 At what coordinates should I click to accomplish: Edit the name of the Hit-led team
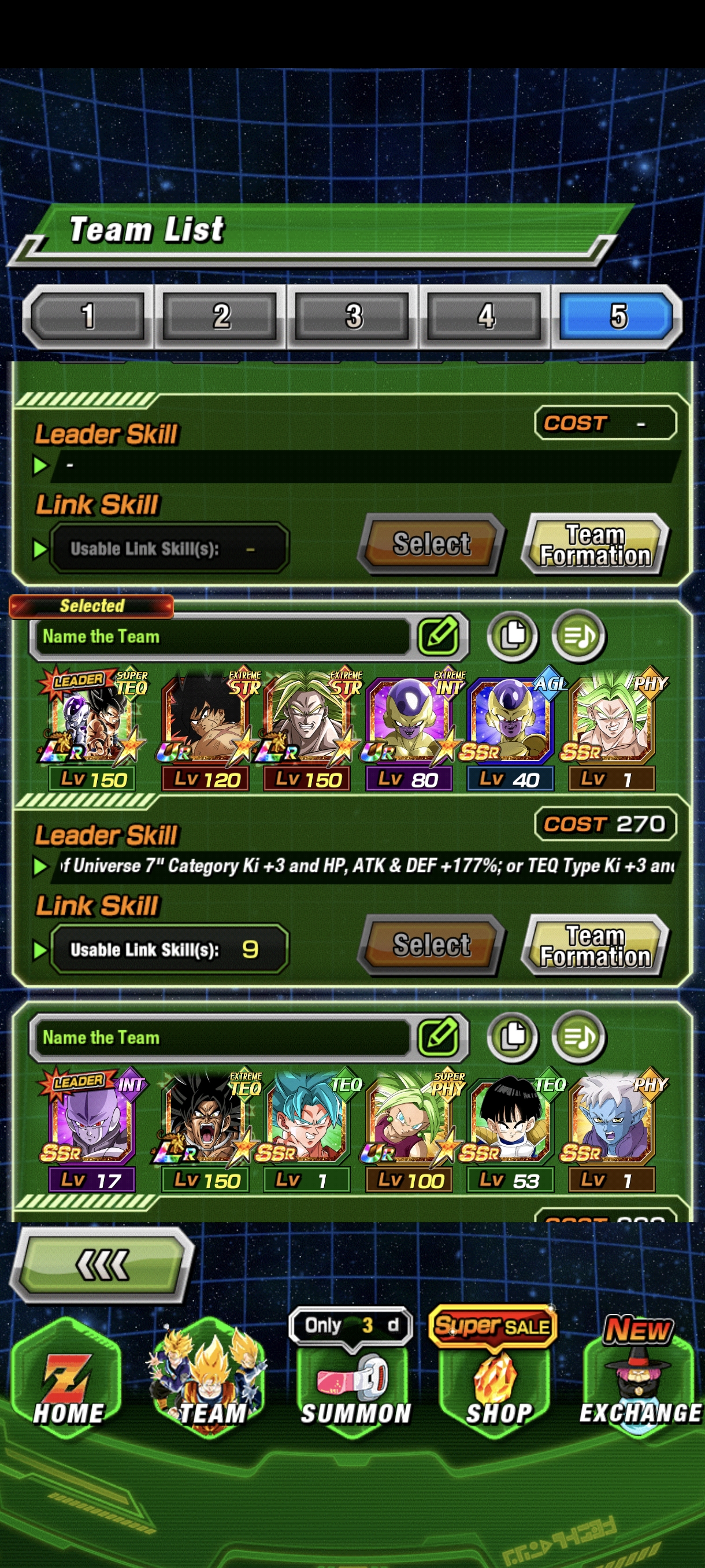[439, 1037]
